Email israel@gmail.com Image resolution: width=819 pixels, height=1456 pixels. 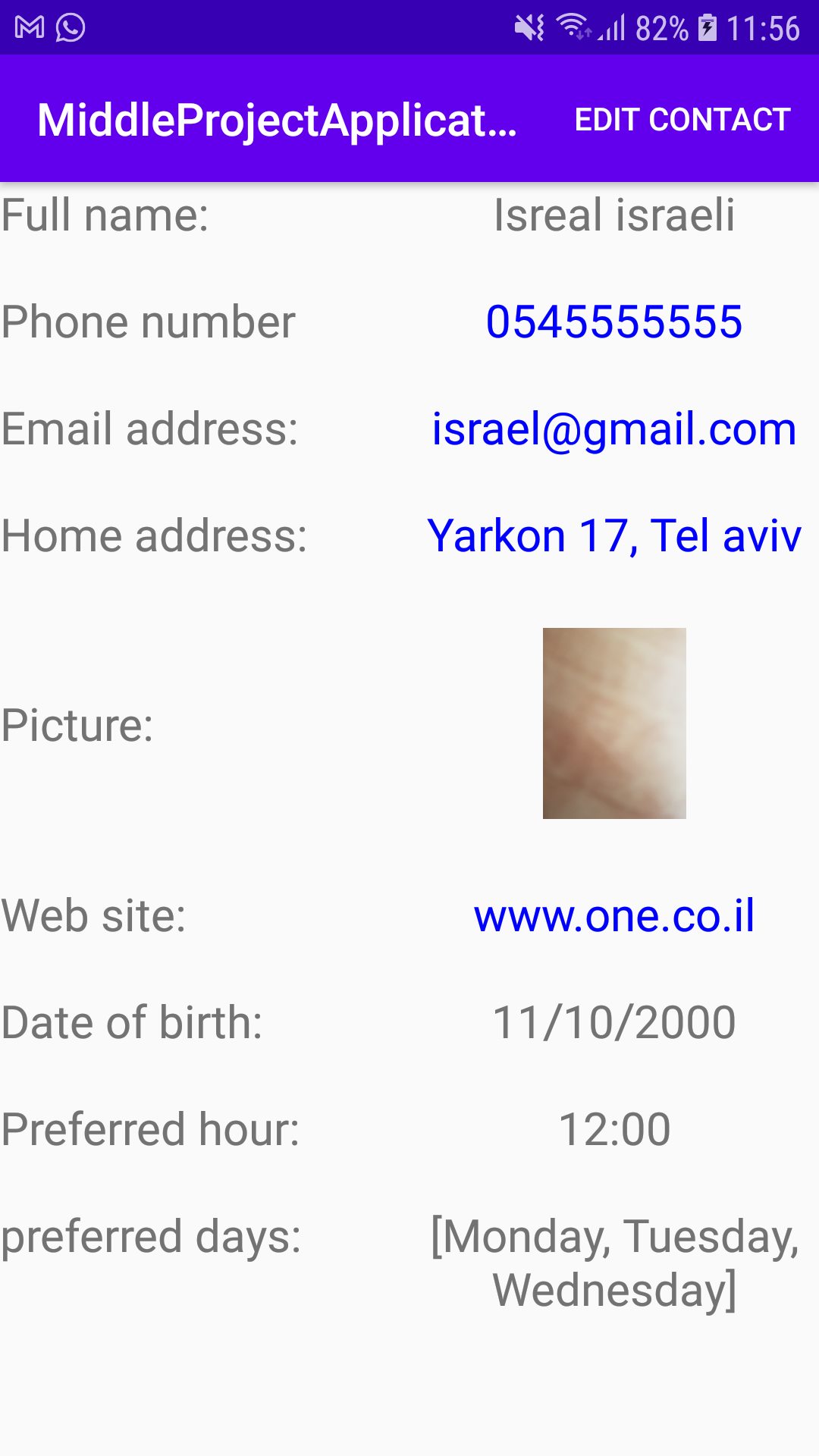pyautogui.click(x=613, y=429)
